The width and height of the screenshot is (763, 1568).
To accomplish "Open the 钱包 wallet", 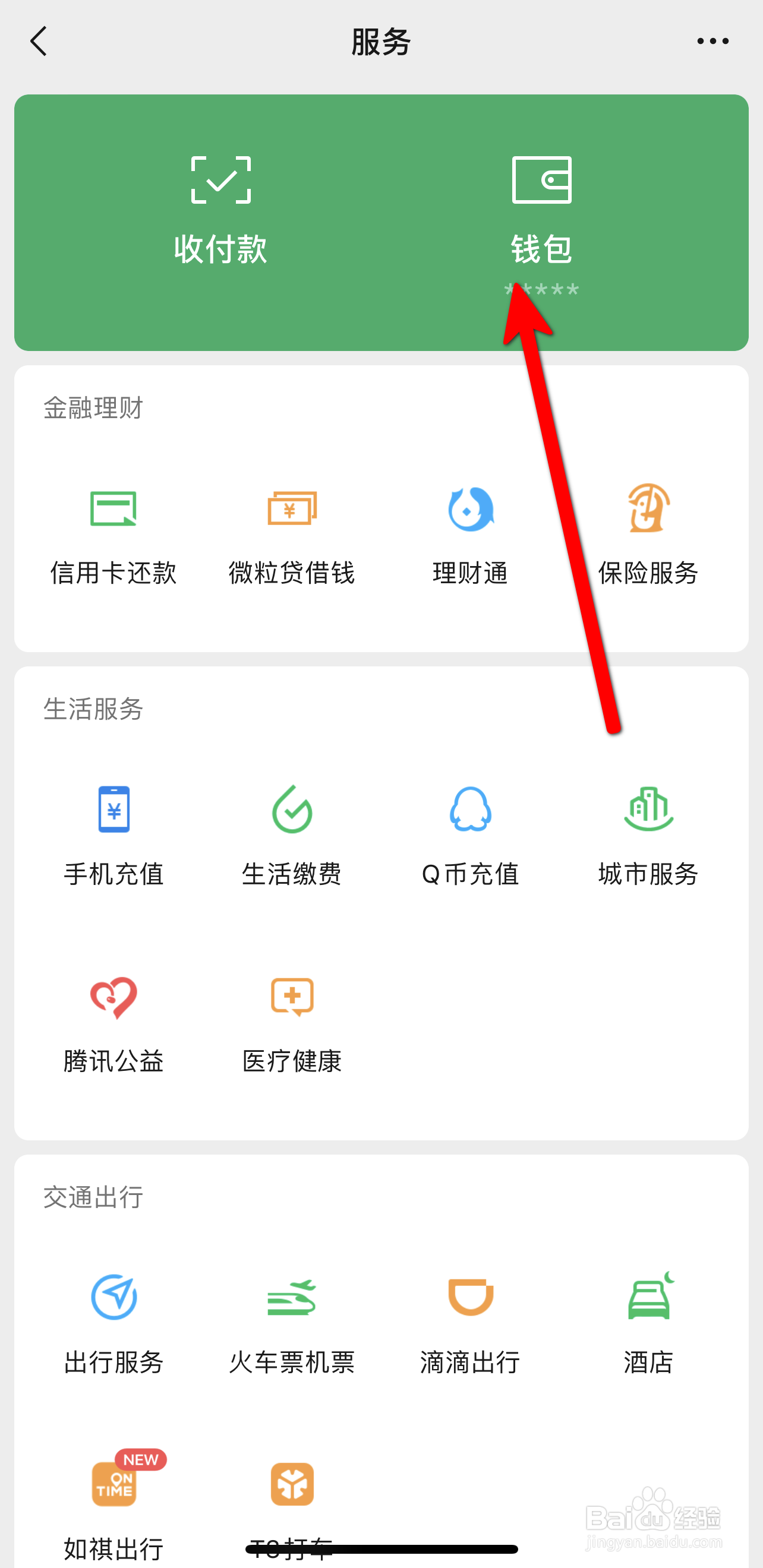I will pos(541,207).
